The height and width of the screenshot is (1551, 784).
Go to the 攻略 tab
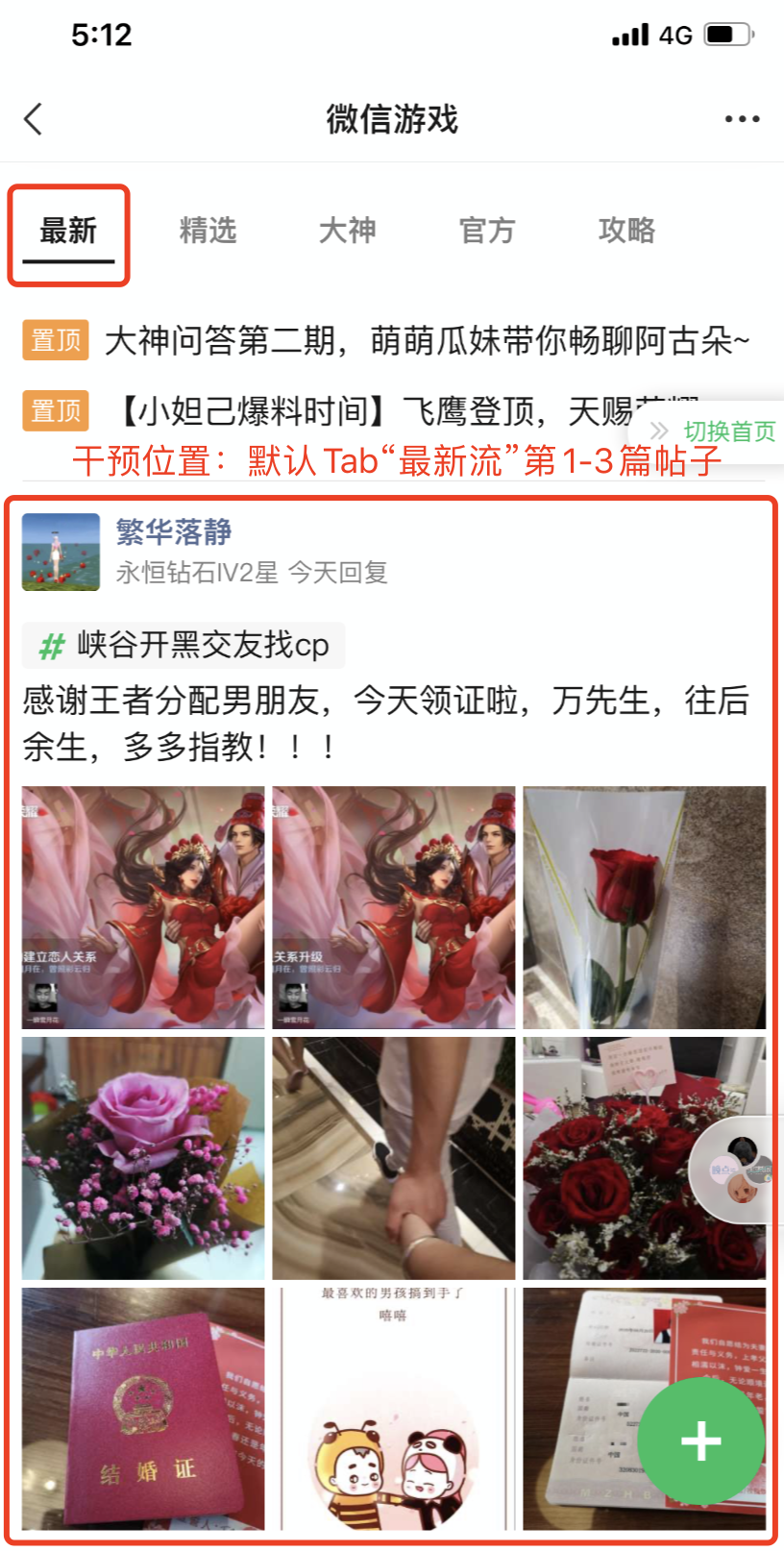(626, 231)
